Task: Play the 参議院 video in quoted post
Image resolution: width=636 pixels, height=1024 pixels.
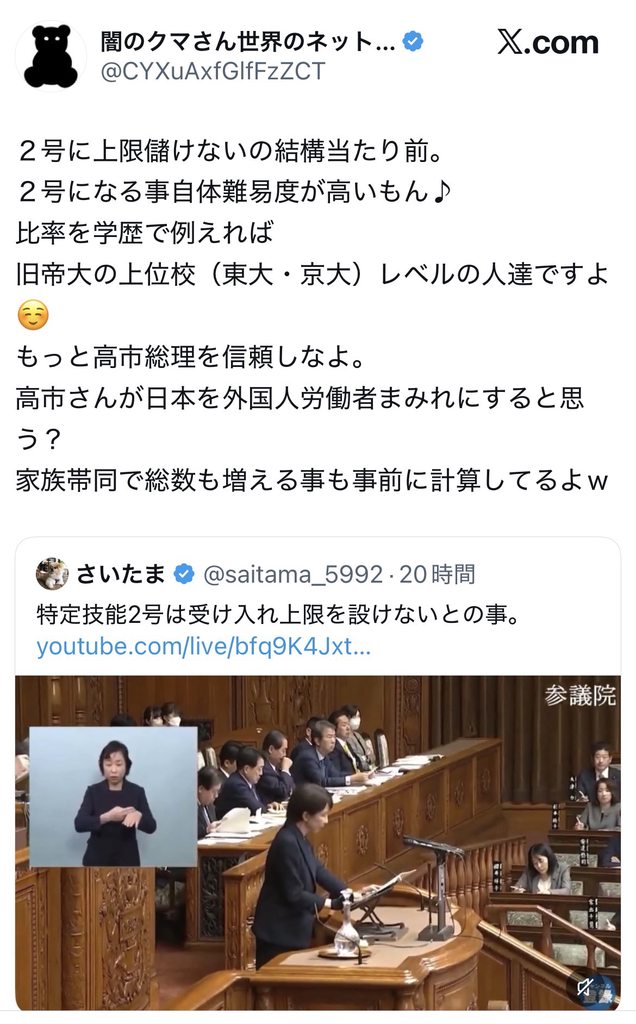Action: (x=318, y=842)
